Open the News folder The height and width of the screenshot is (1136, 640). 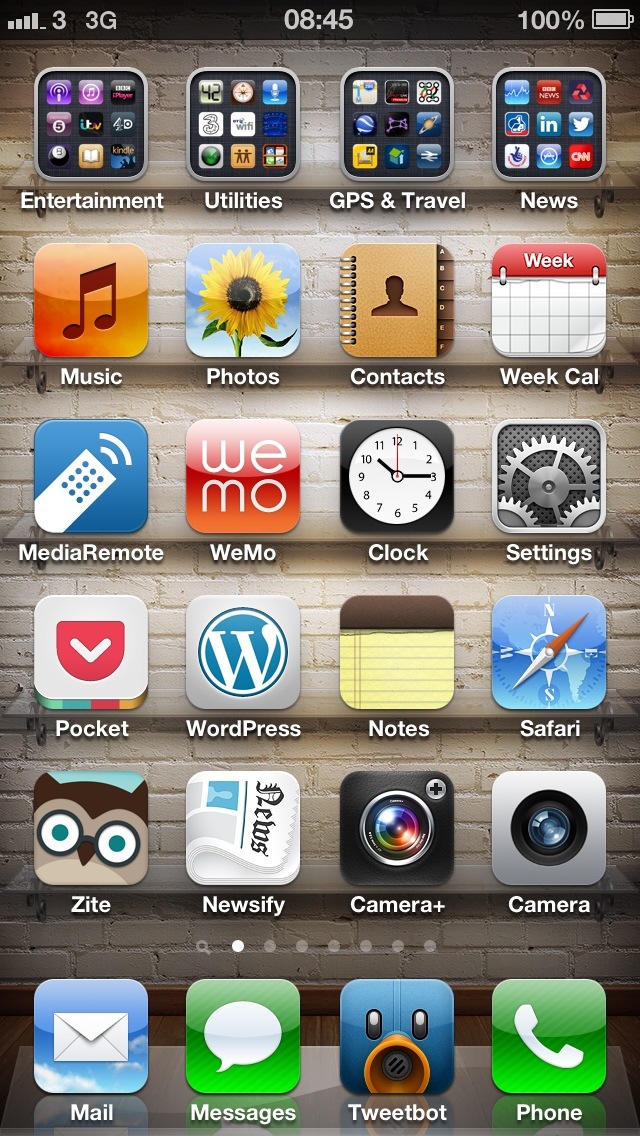549,124
